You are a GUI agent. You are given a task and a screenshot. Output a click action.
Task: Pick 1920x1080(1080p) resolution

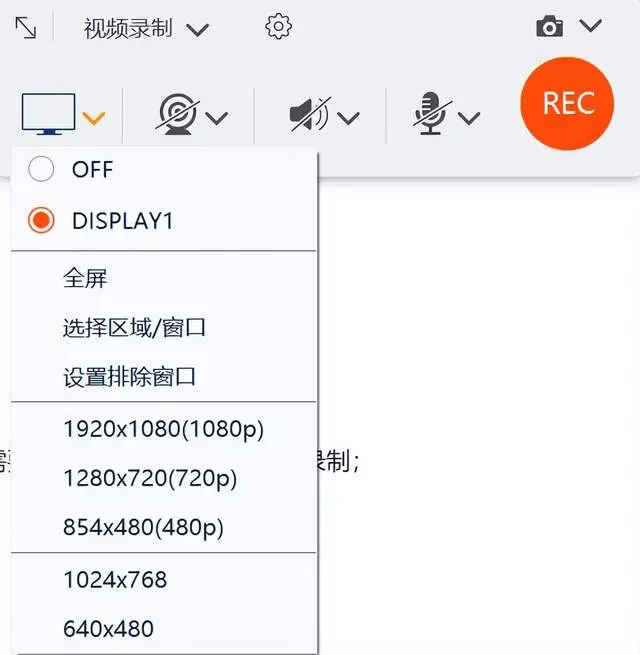(163, 429)
